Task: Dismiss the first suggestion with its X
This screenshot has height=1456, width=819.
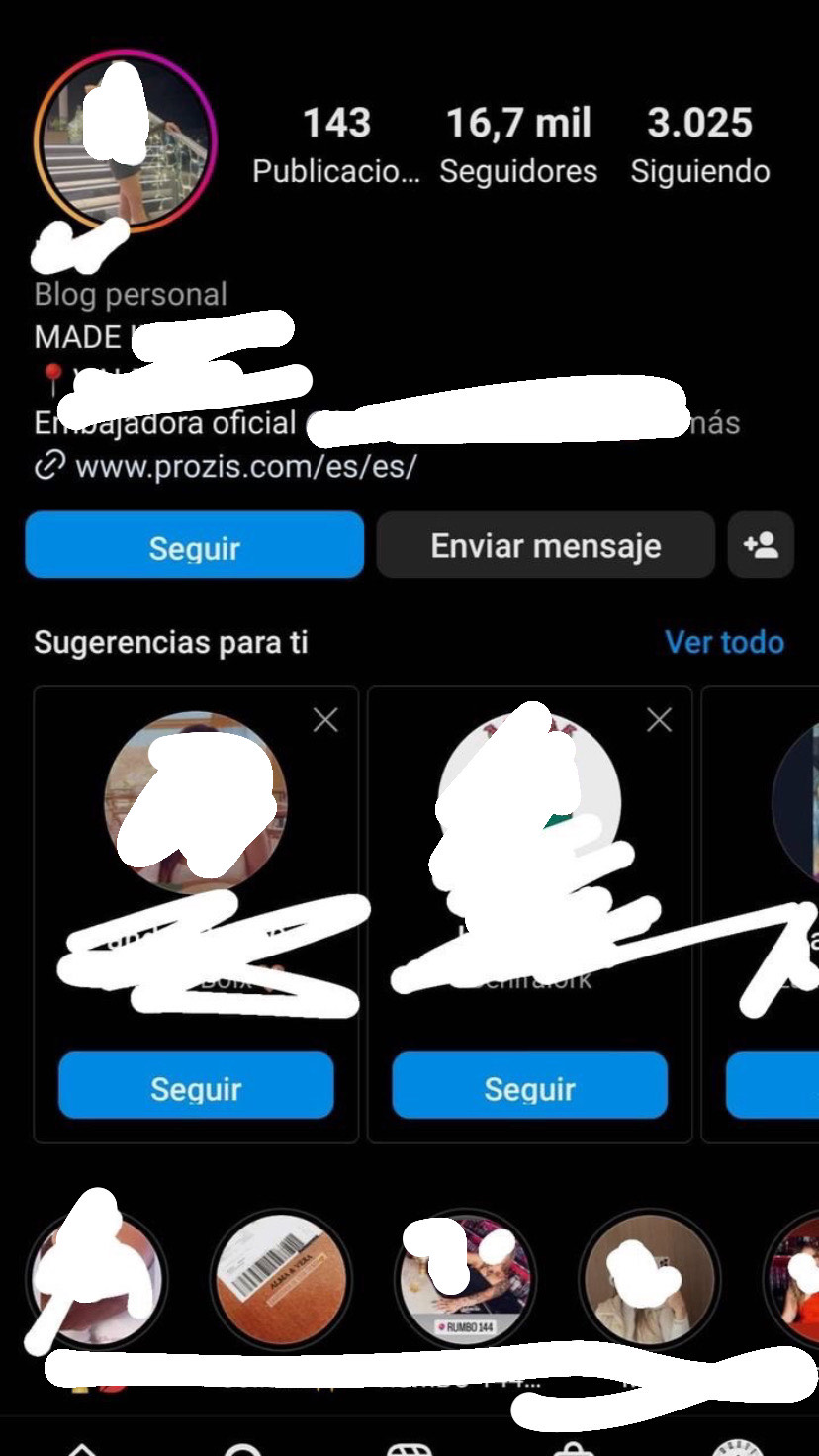Action: tap(324, 719)
